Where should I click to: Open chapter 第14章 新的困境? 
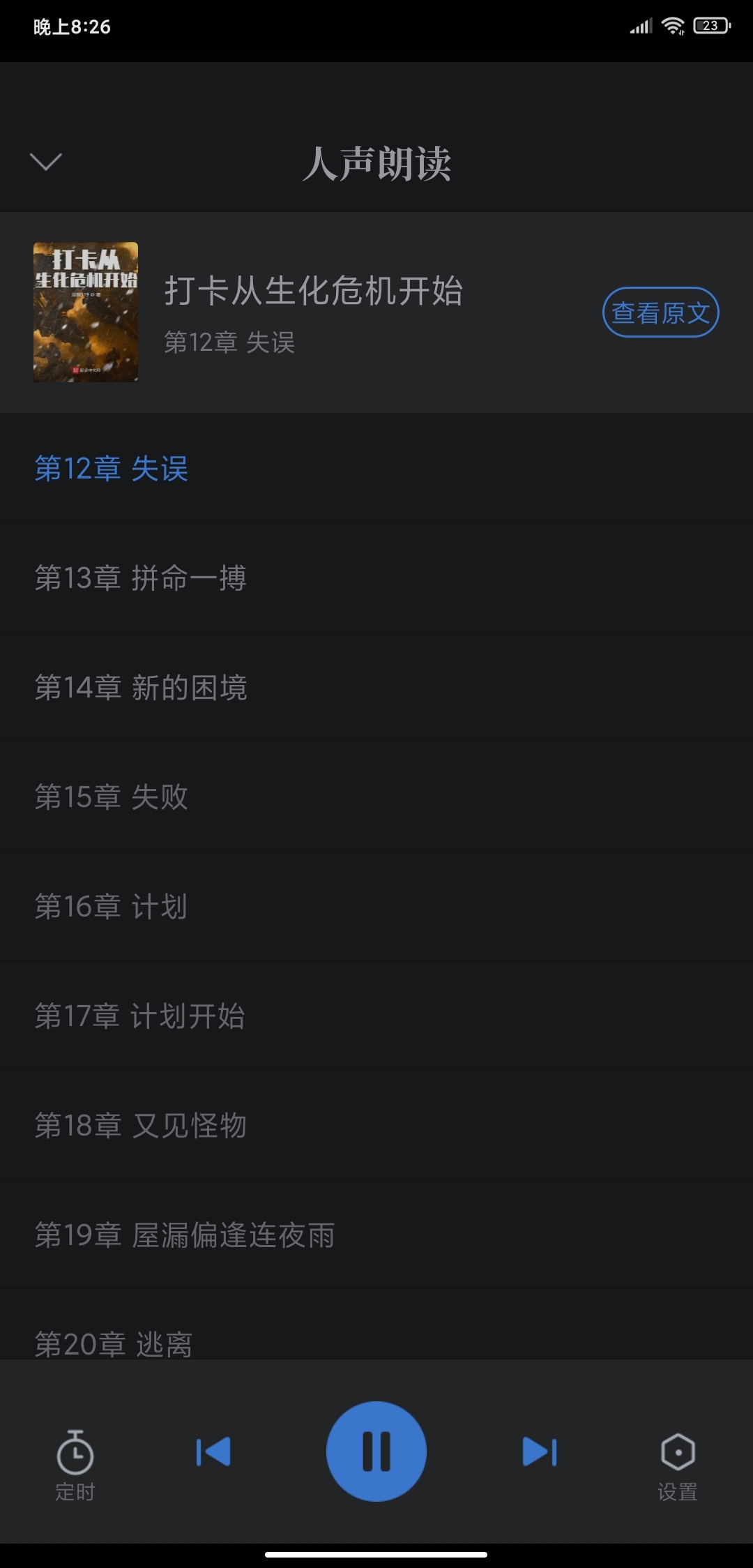point(376,687)
